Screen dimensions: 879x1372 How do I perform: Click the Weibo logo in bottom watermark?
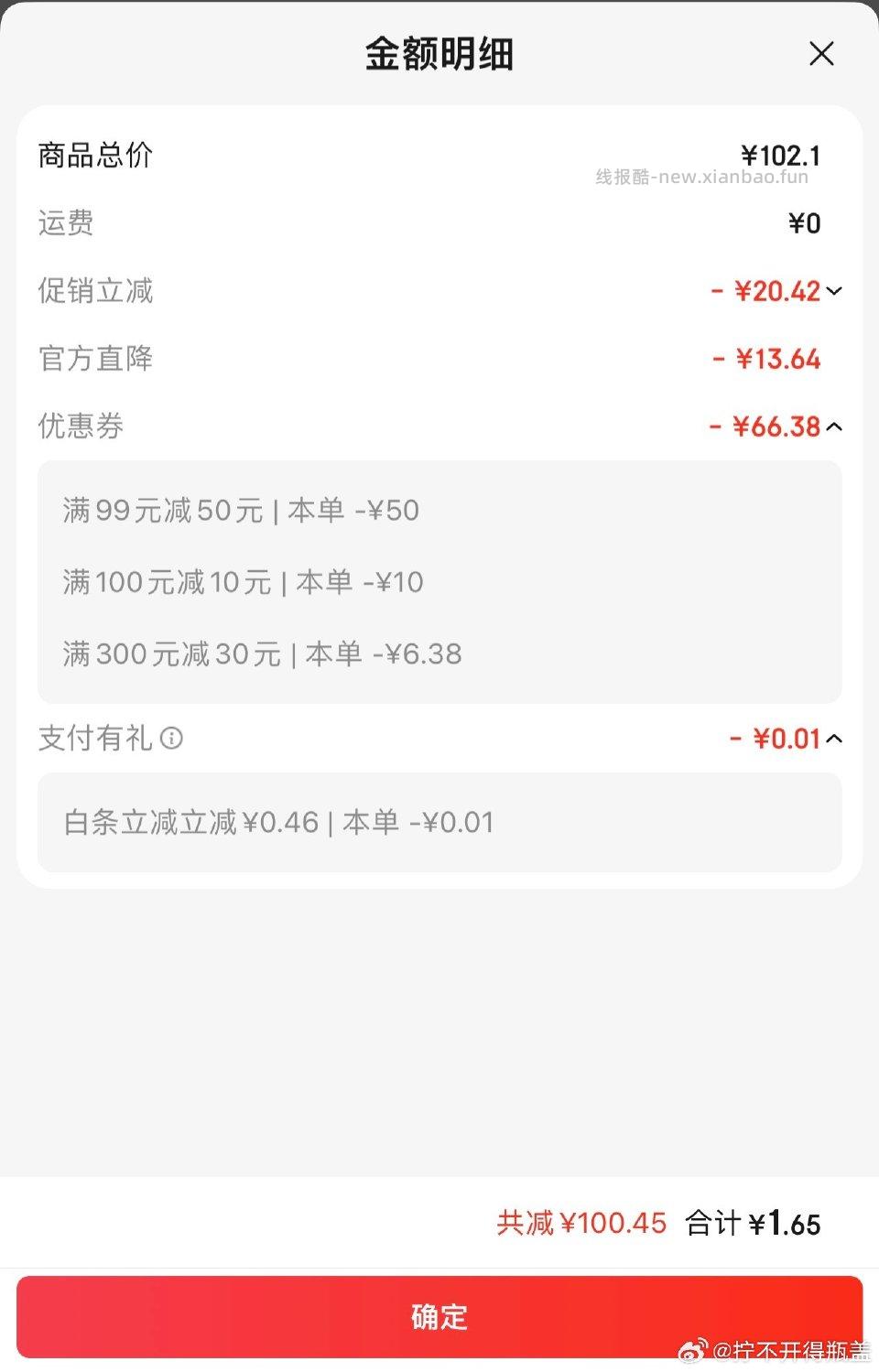click(x=693, y=1352)
